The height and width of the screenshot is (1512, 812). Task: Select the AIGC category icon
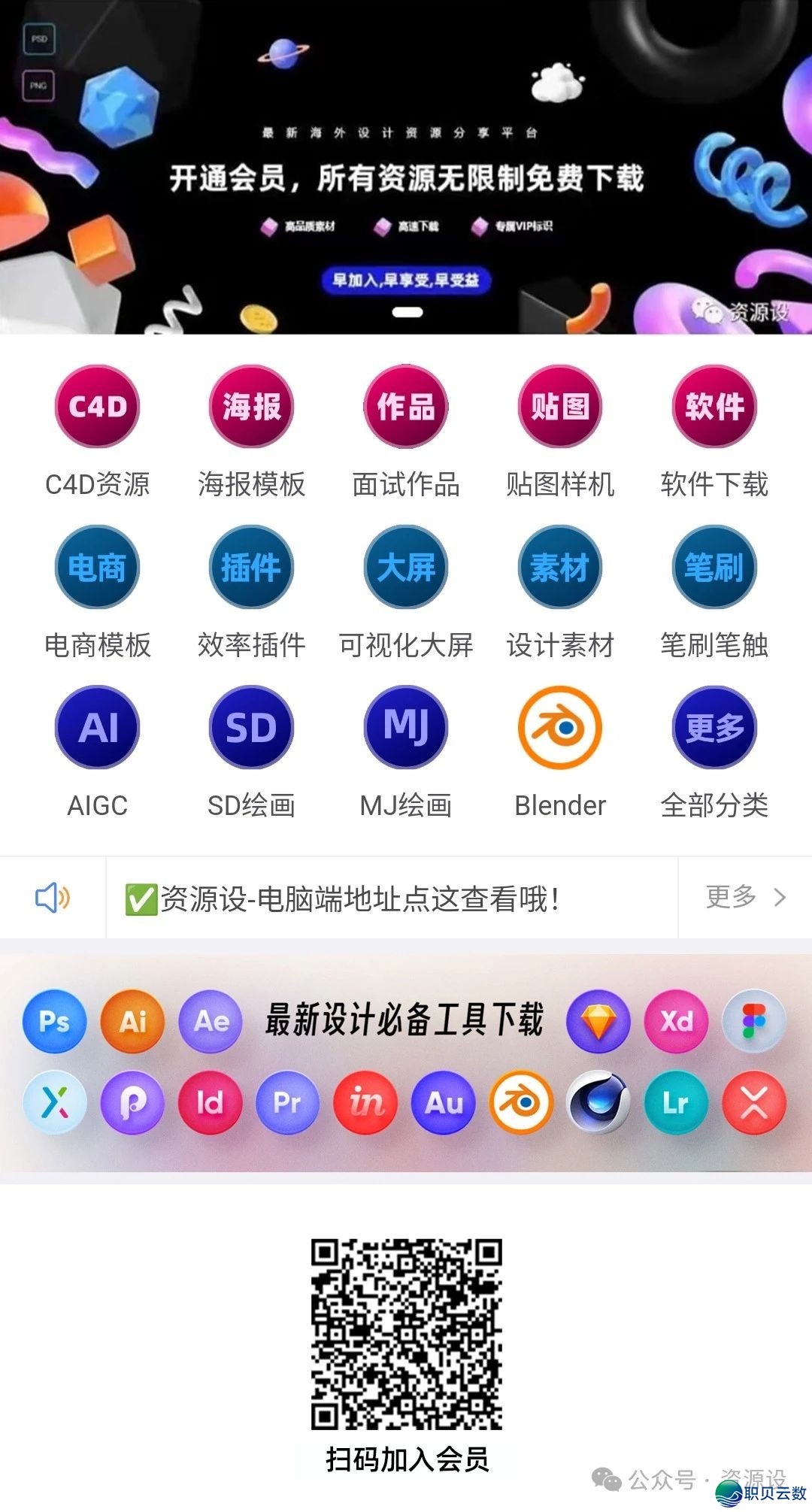[96, 727]
